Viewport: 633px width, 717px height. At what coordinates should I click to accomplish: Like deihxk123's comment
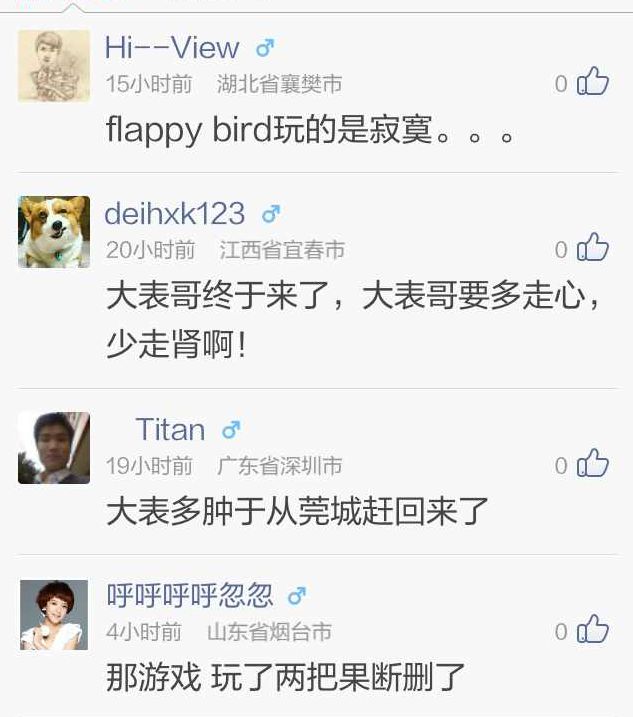593,248
